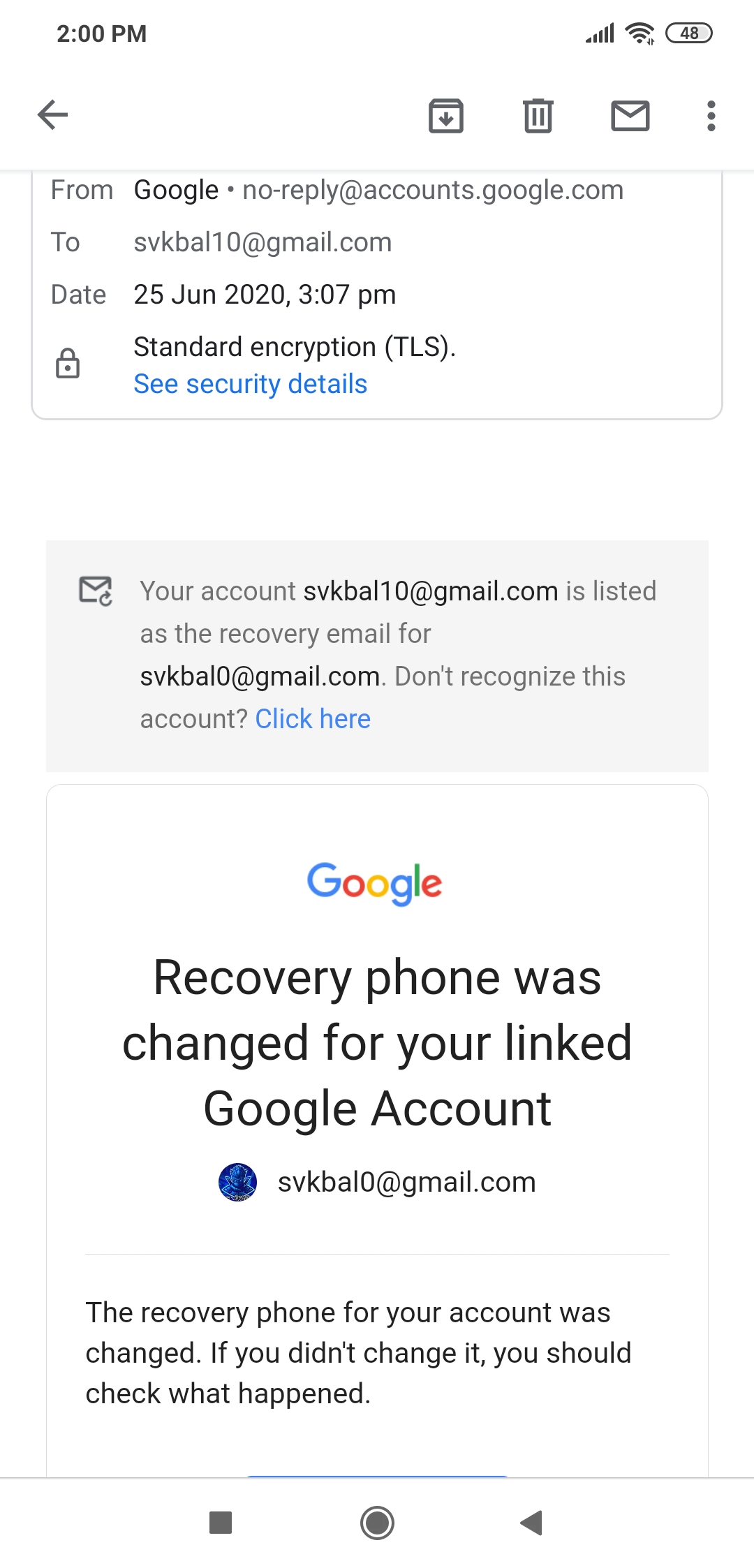The height and width of the screenshot is (1568, 754).
Task: Mark the email as unread
Action: [630, 116]
